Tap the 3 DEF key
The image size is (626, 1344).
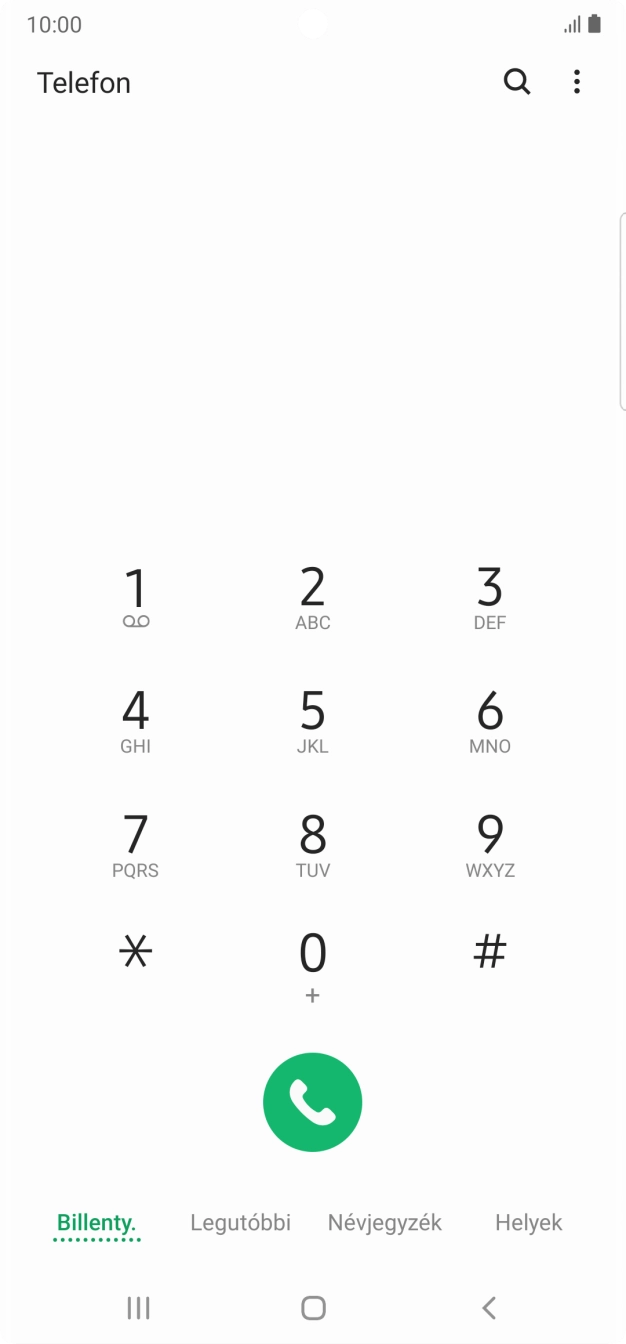[x=489, y=598]
